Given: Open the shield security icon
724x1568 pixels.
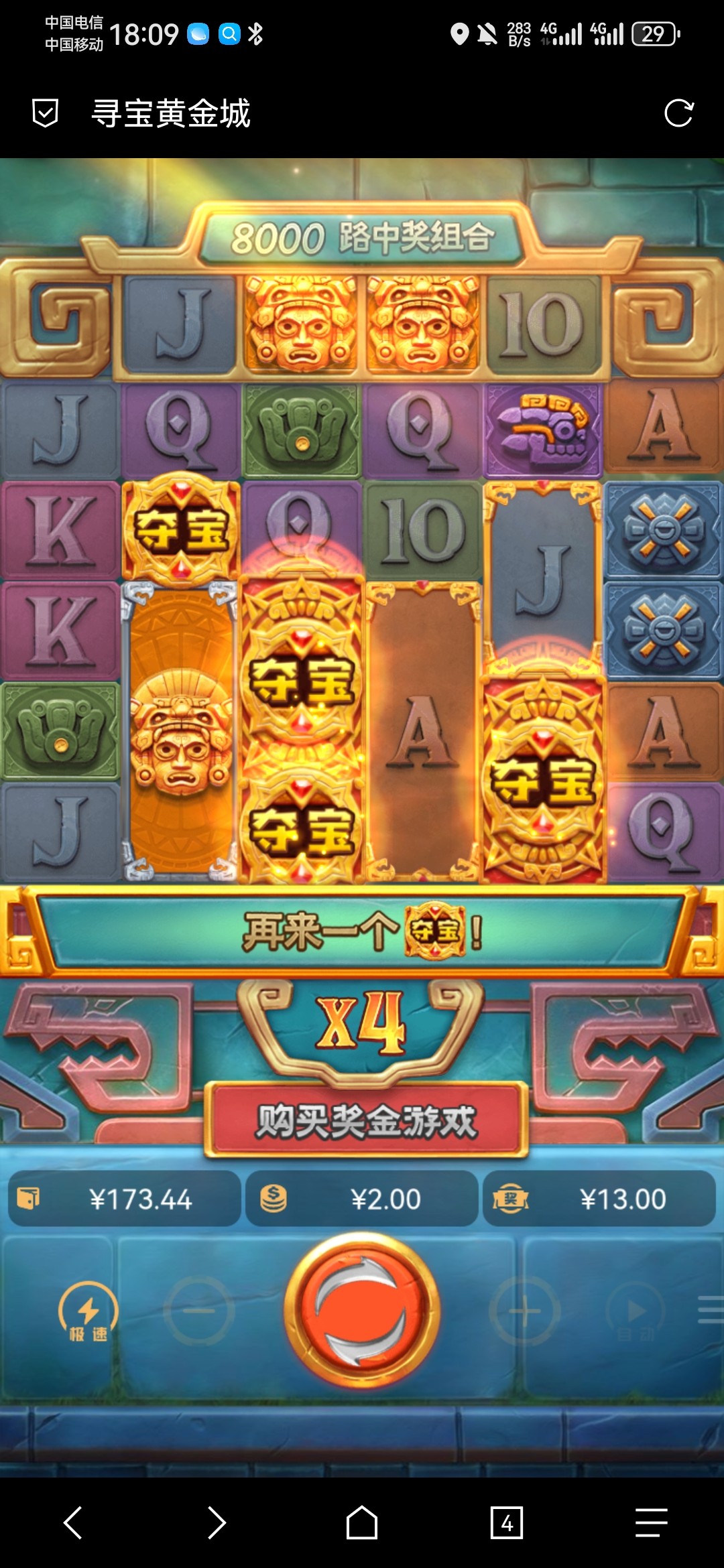Looking at the screenshot, I should (46, 113).
